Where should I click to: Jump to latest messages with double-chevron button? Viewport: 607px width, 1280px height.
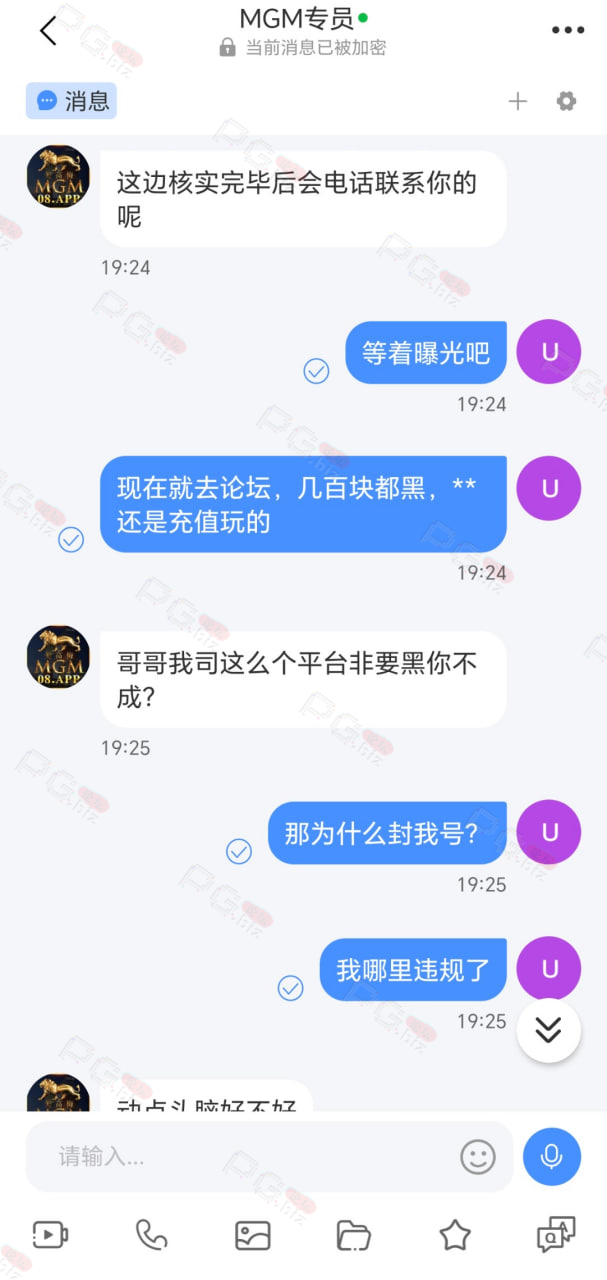coord(548,1030)
